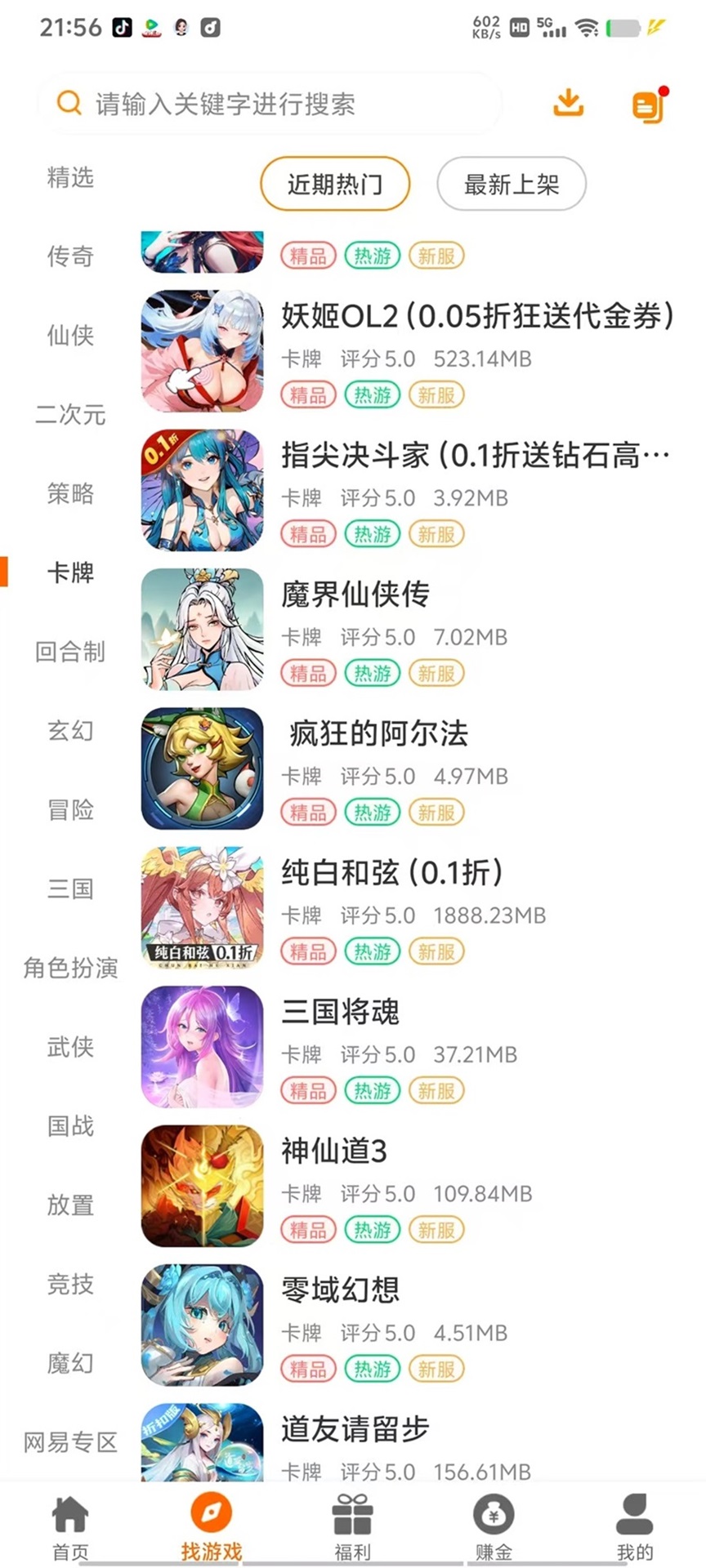Image resolution: width=706 pixels, height=1568 pixels.
Task: Open the 纯白和弦 game entry
Action: tap(391, 873)
